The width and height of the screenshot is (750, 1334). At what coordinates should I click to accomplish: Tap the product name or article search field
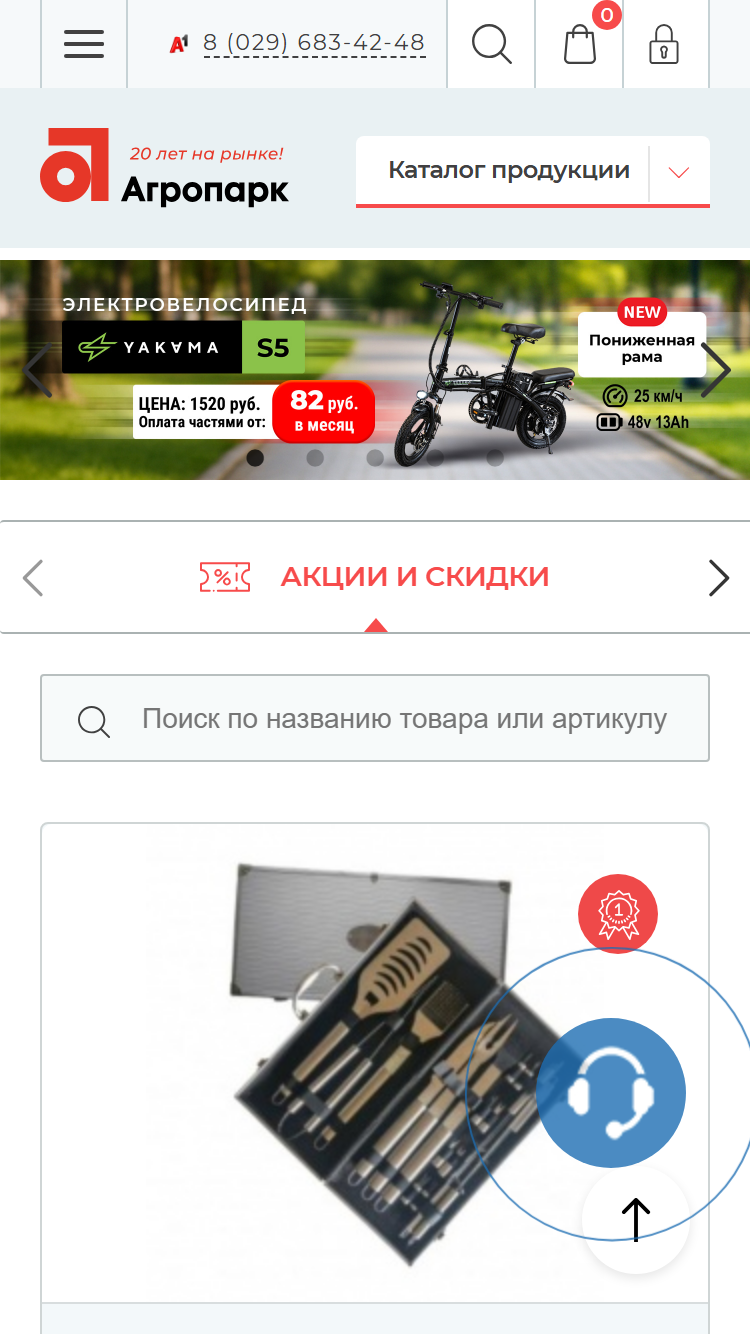coord(375,718)
